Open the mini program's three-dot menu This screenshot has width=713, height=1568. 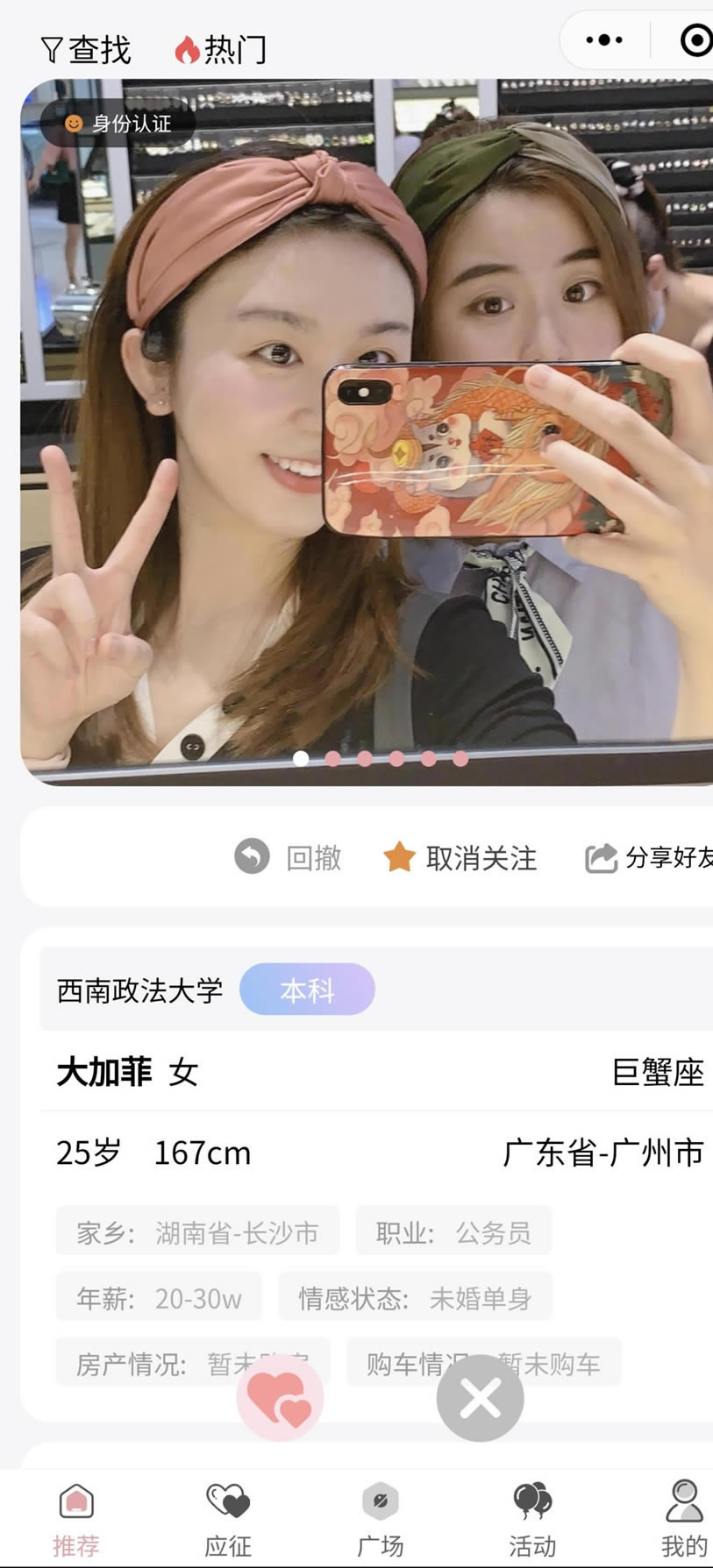[x=603, y=40]
